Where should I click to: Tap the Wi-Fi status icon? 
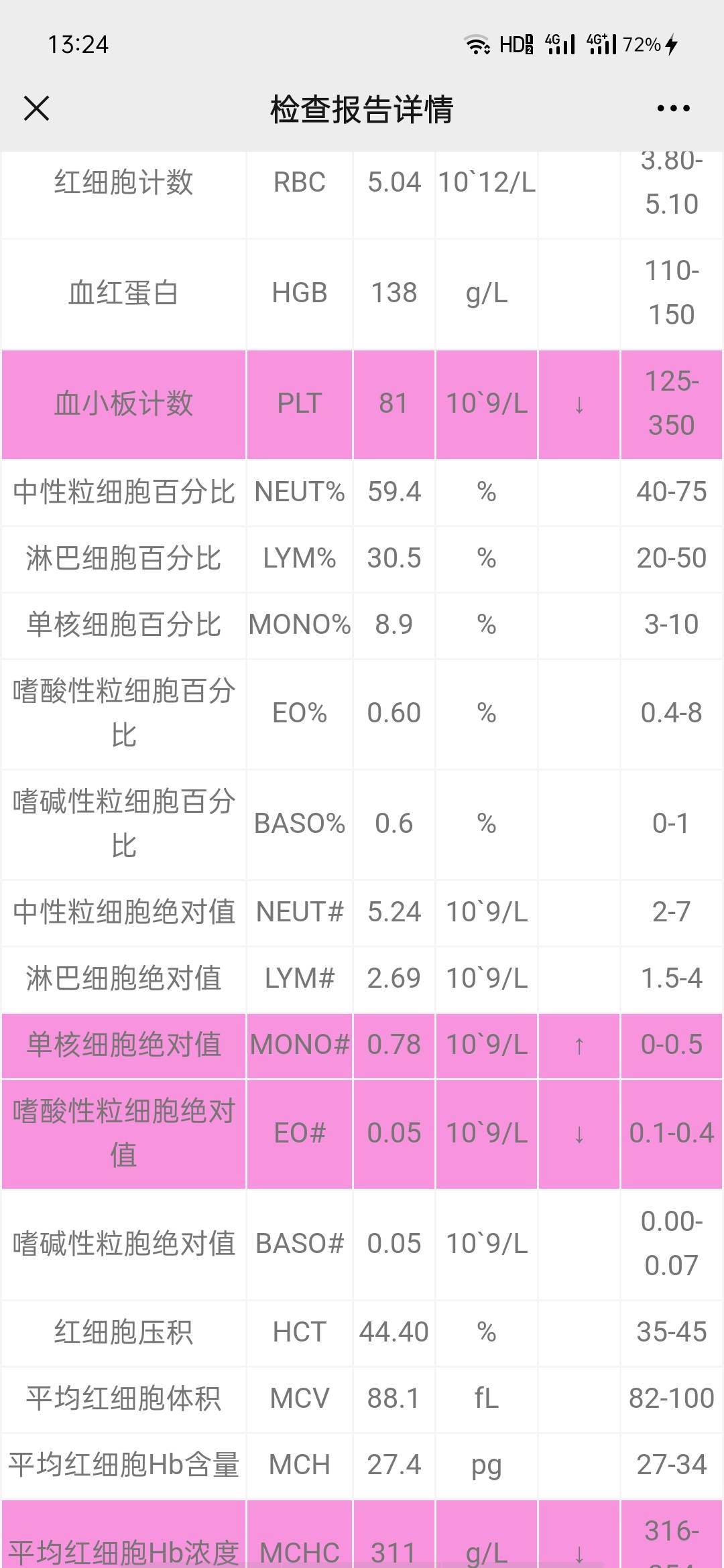coord(477,44)
